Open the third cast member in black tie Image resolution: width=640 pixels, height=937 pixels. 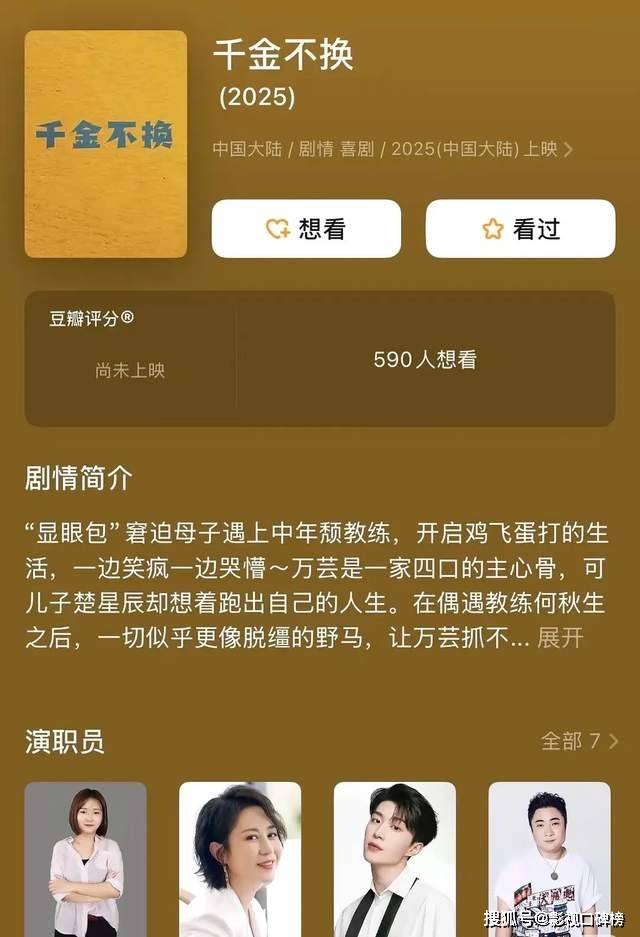pos(394,858)
